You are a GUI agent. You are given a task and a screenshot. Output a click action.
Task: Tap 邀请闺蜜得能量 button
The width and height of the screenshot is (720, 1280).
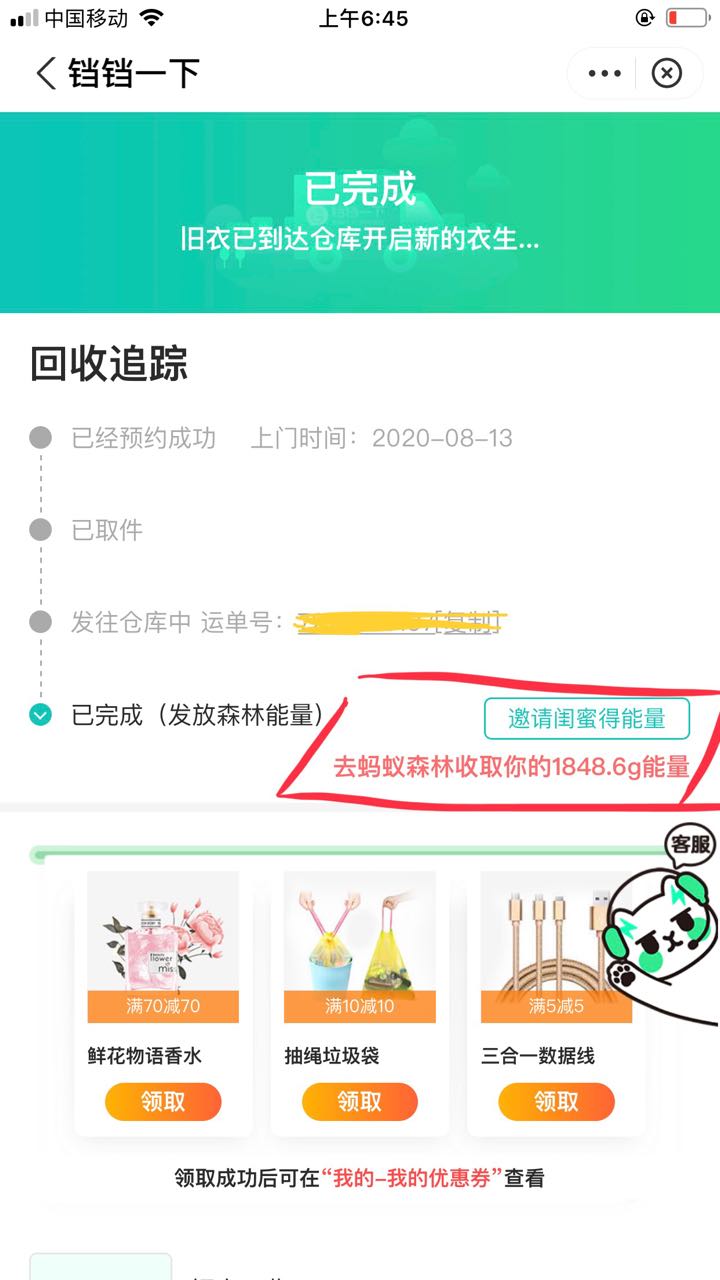coord(587,718)
